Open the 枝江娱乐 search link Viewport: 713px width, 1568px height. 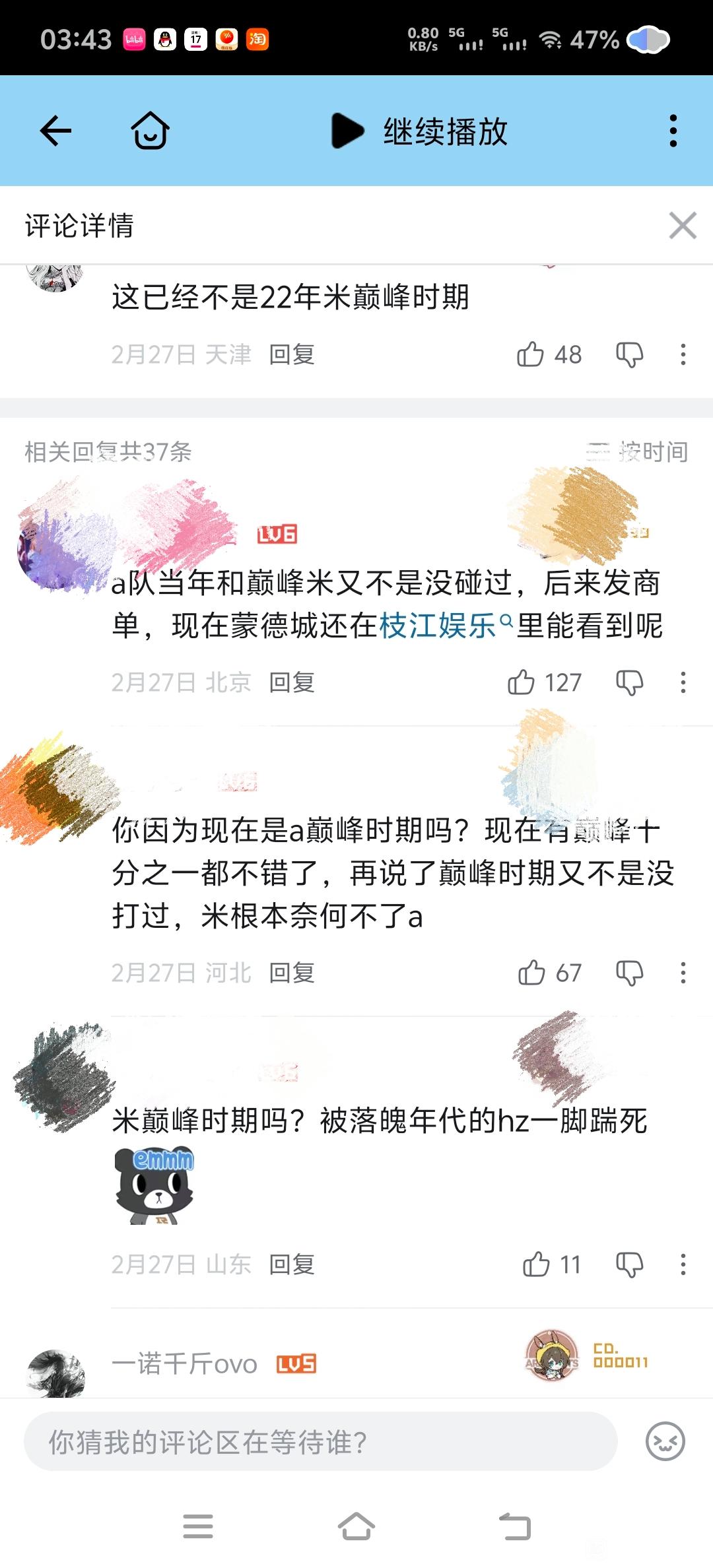click(x=438, y=626)
